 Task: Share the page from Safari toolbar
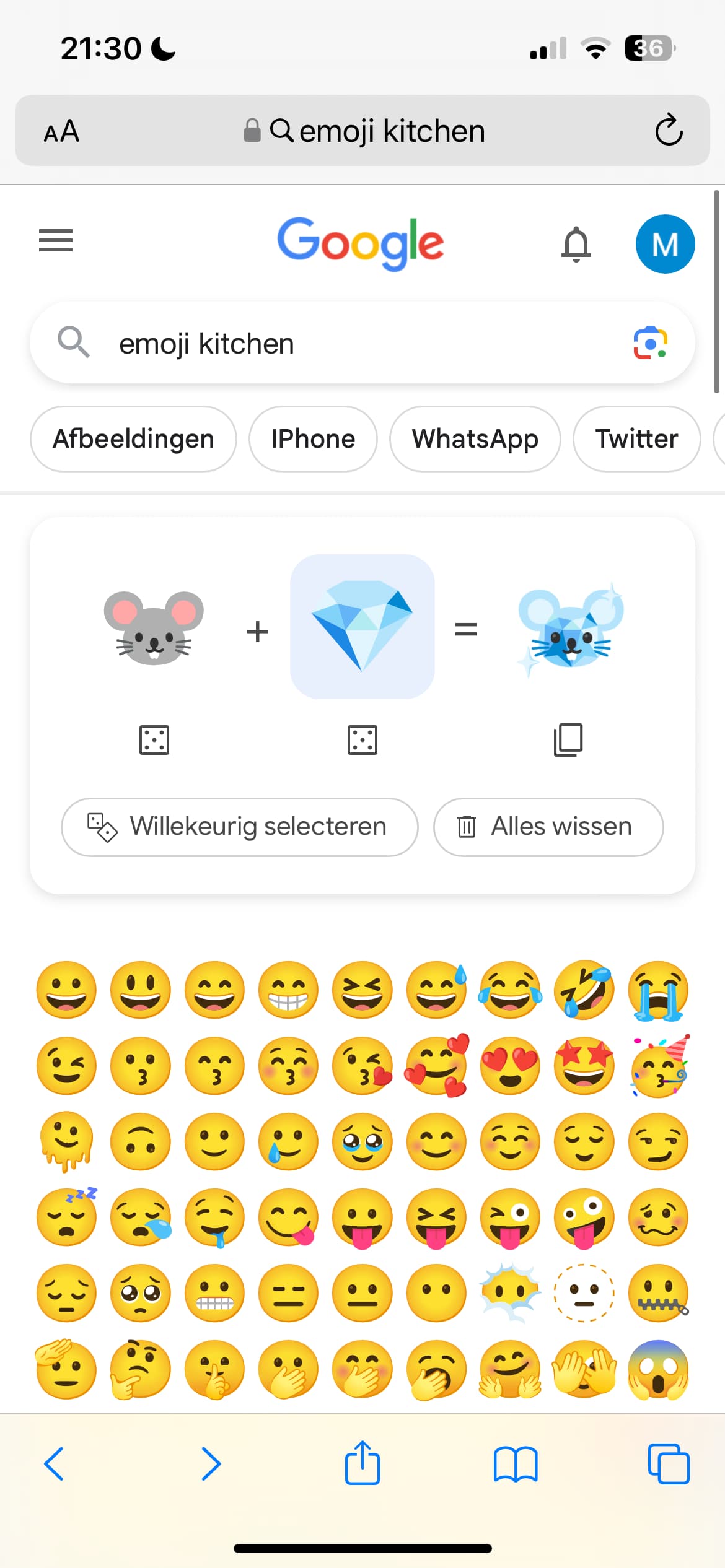click(362, 1463)
